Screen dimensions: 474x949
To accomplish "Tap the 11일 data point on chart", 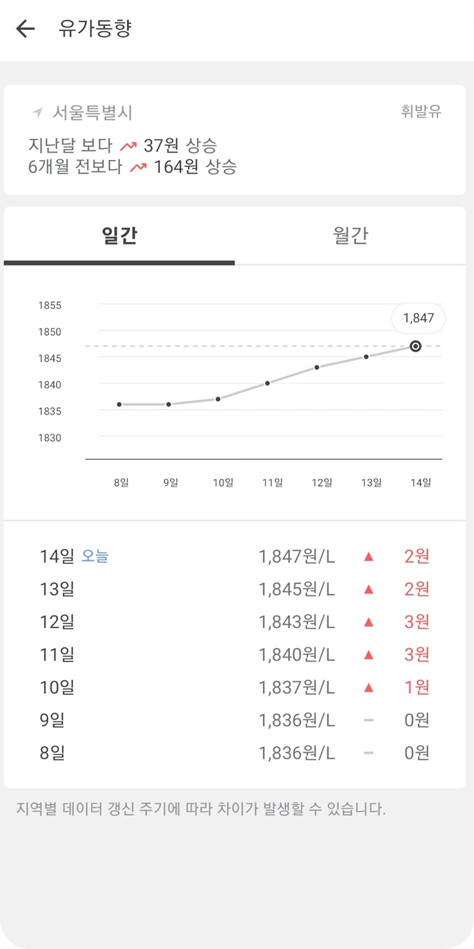I will click(267, 383).
